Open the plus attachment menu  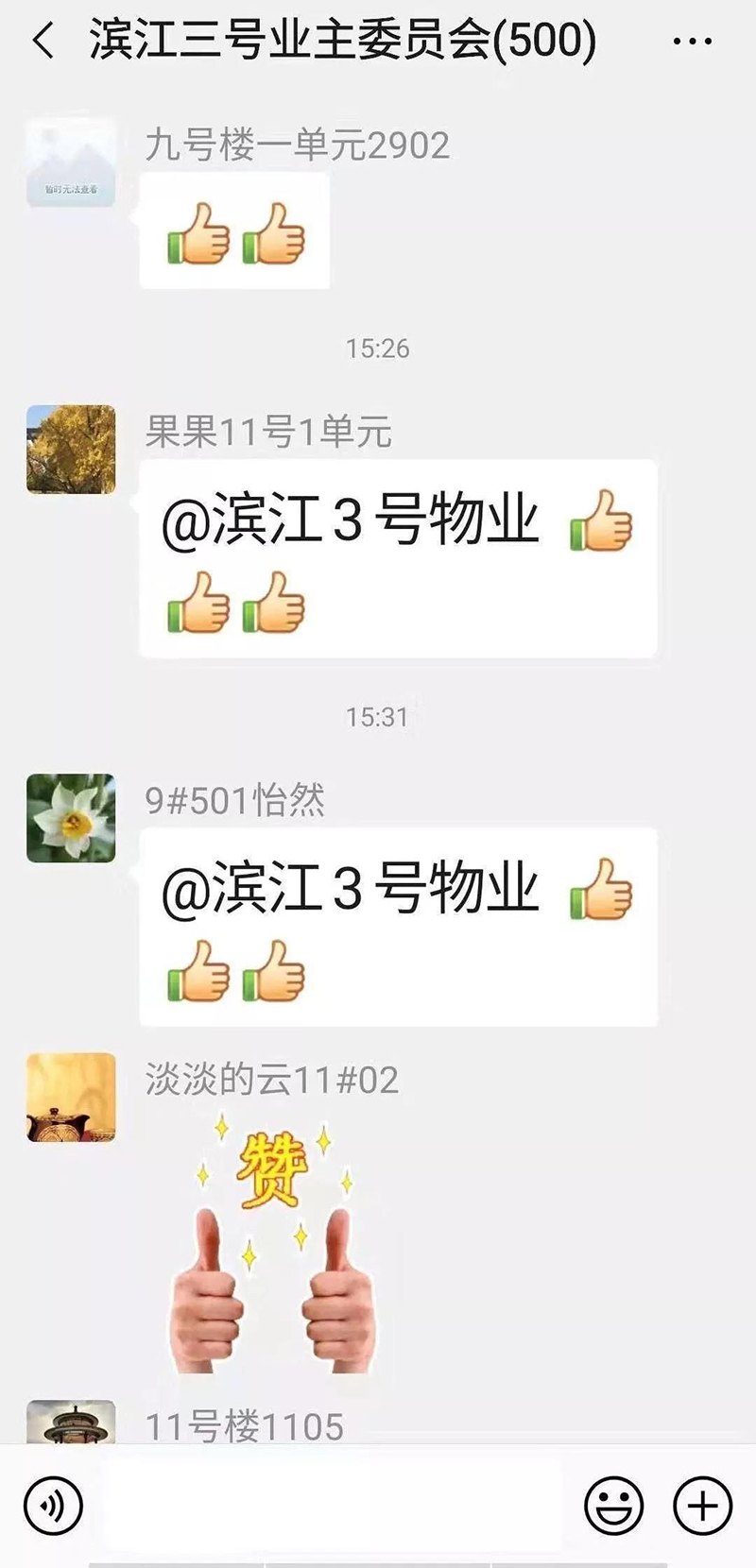click(702, 1505)
